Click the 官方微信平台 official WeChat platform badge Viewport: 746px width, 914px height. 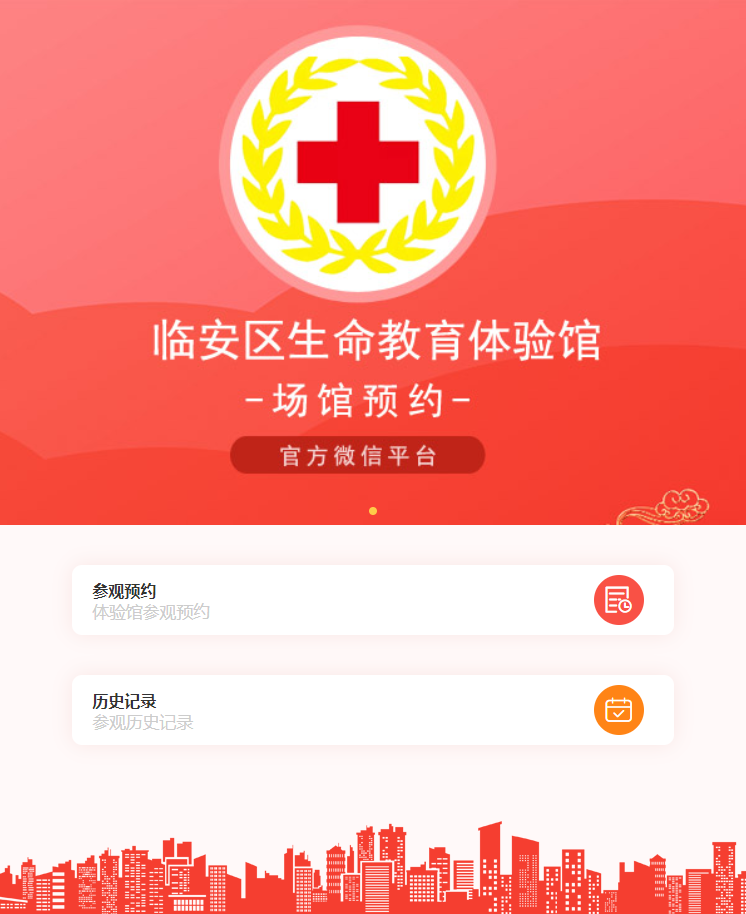coord(357,454)
